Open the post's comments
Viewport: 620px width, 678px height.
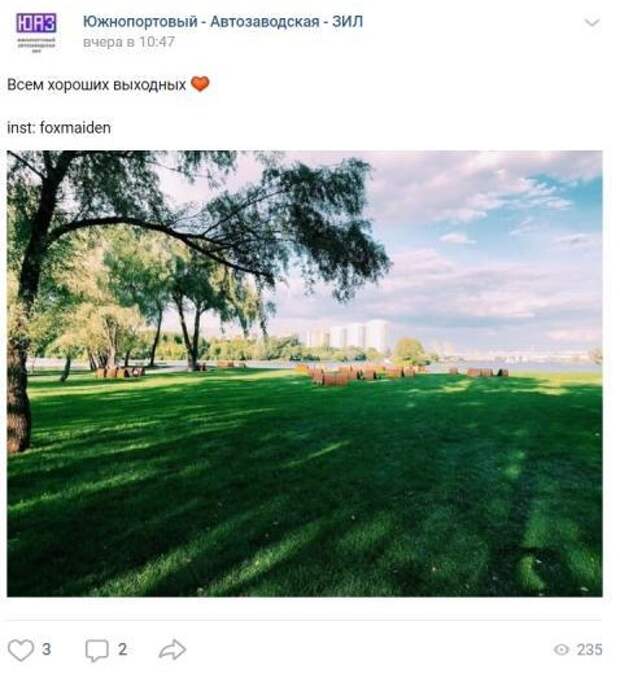tap(97, 650)
